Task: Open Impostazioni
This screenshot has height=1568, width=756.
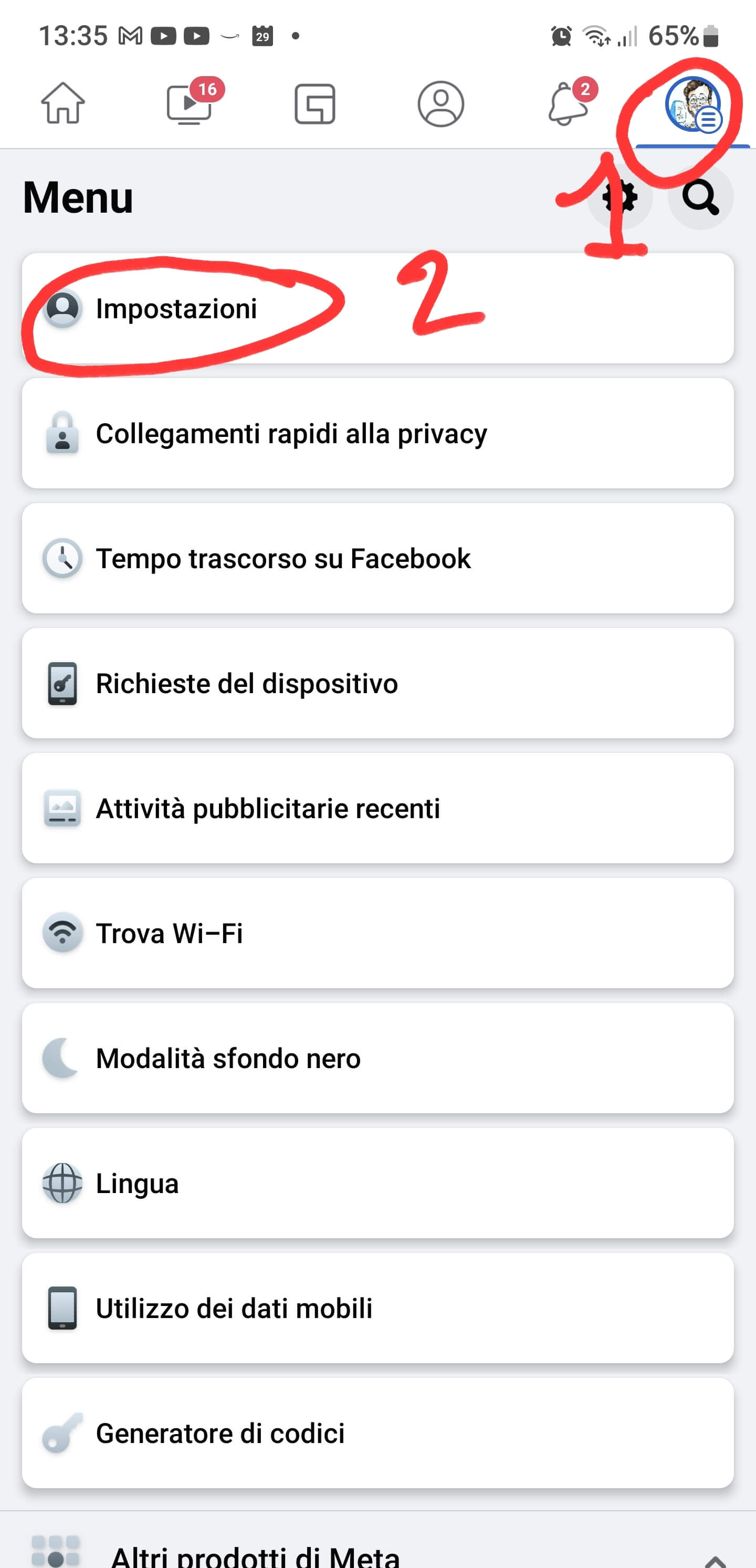Action: [377, 309]
